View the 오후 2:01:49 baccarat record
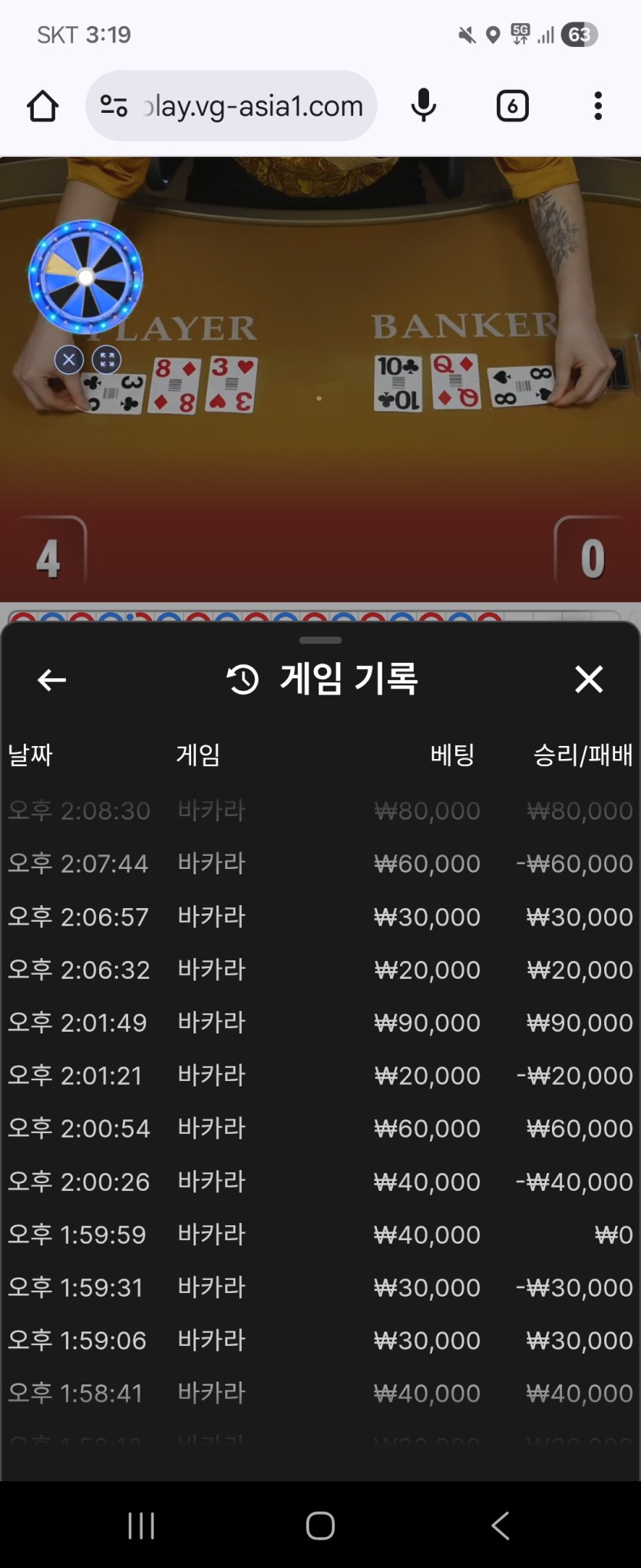Viewport: 641px width, 1568px height. click(x=320, y=1023)
